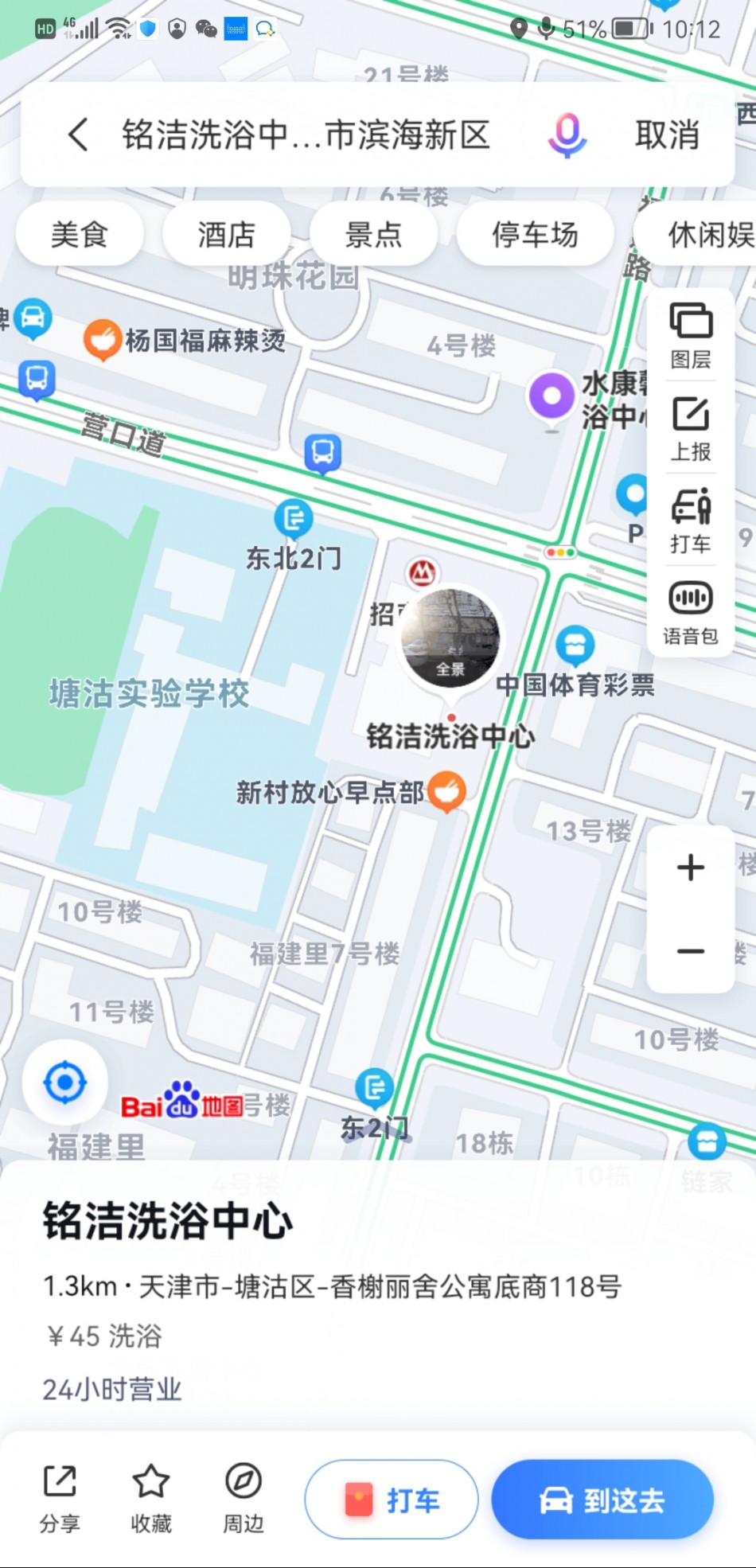Open the search field showing 铭洁洗浴中心

[306, 135]
